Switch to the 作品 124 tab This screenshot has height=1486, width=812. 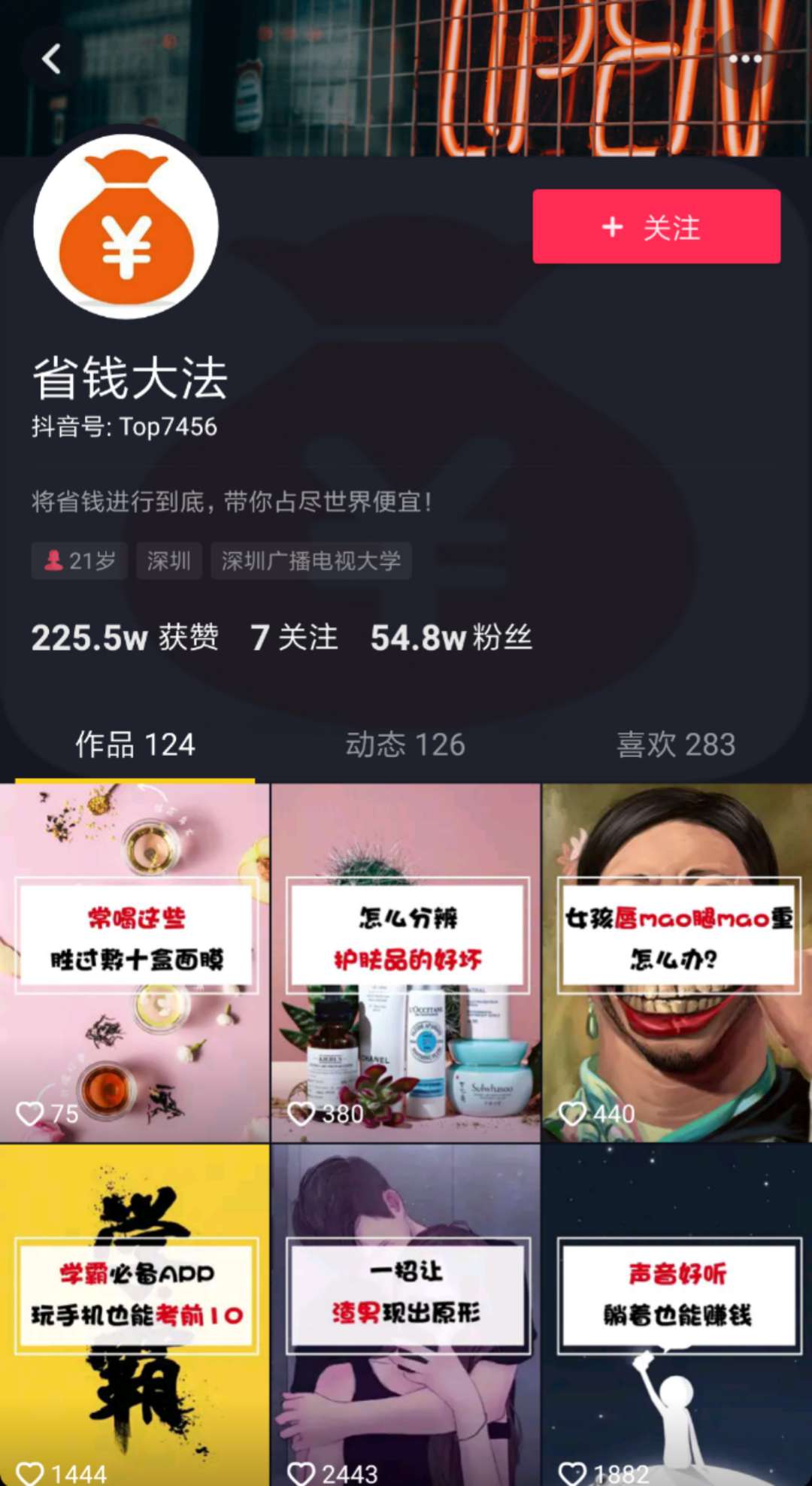[135, 745]
